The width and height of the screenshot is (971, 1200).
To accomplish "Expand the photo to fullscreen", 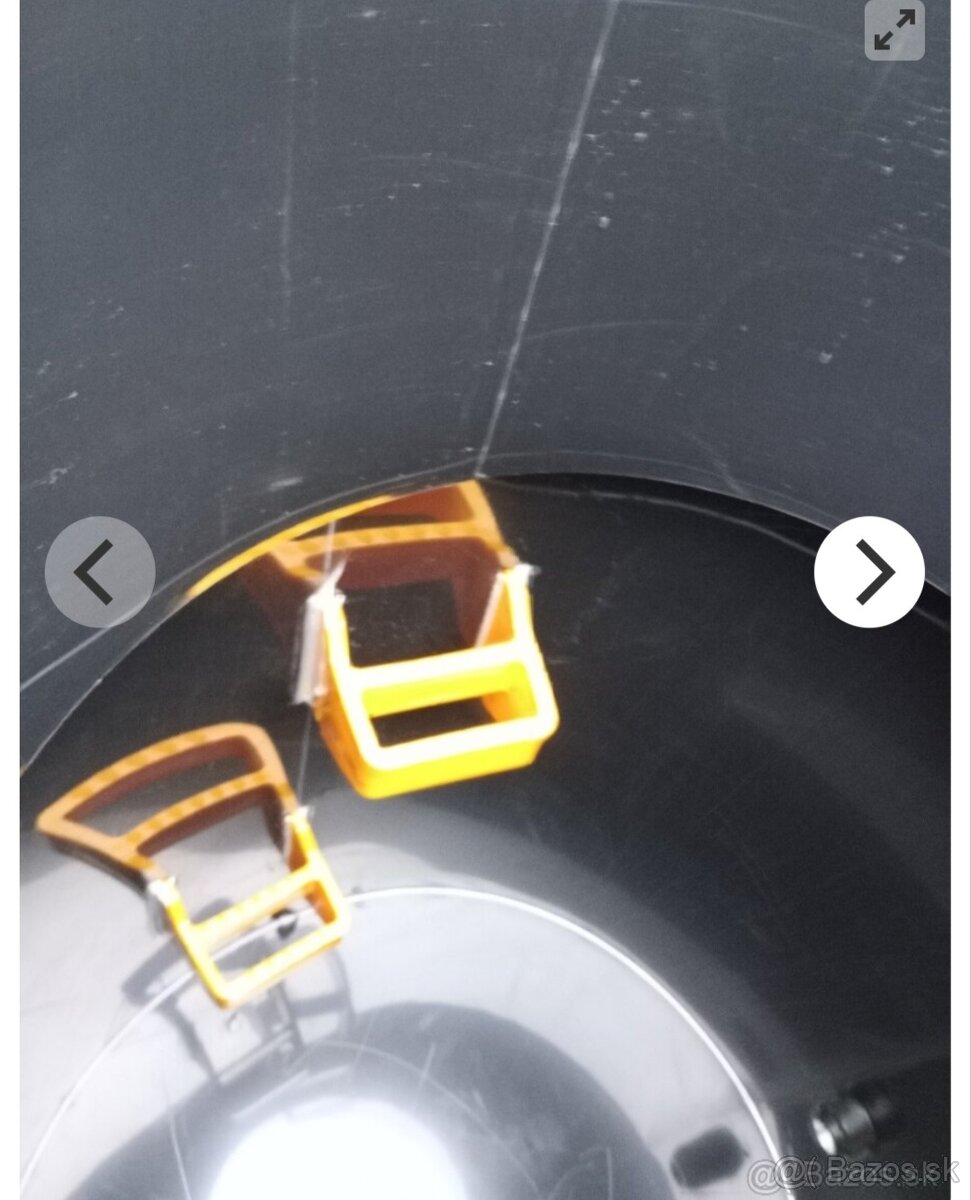I will coord(894,31).
